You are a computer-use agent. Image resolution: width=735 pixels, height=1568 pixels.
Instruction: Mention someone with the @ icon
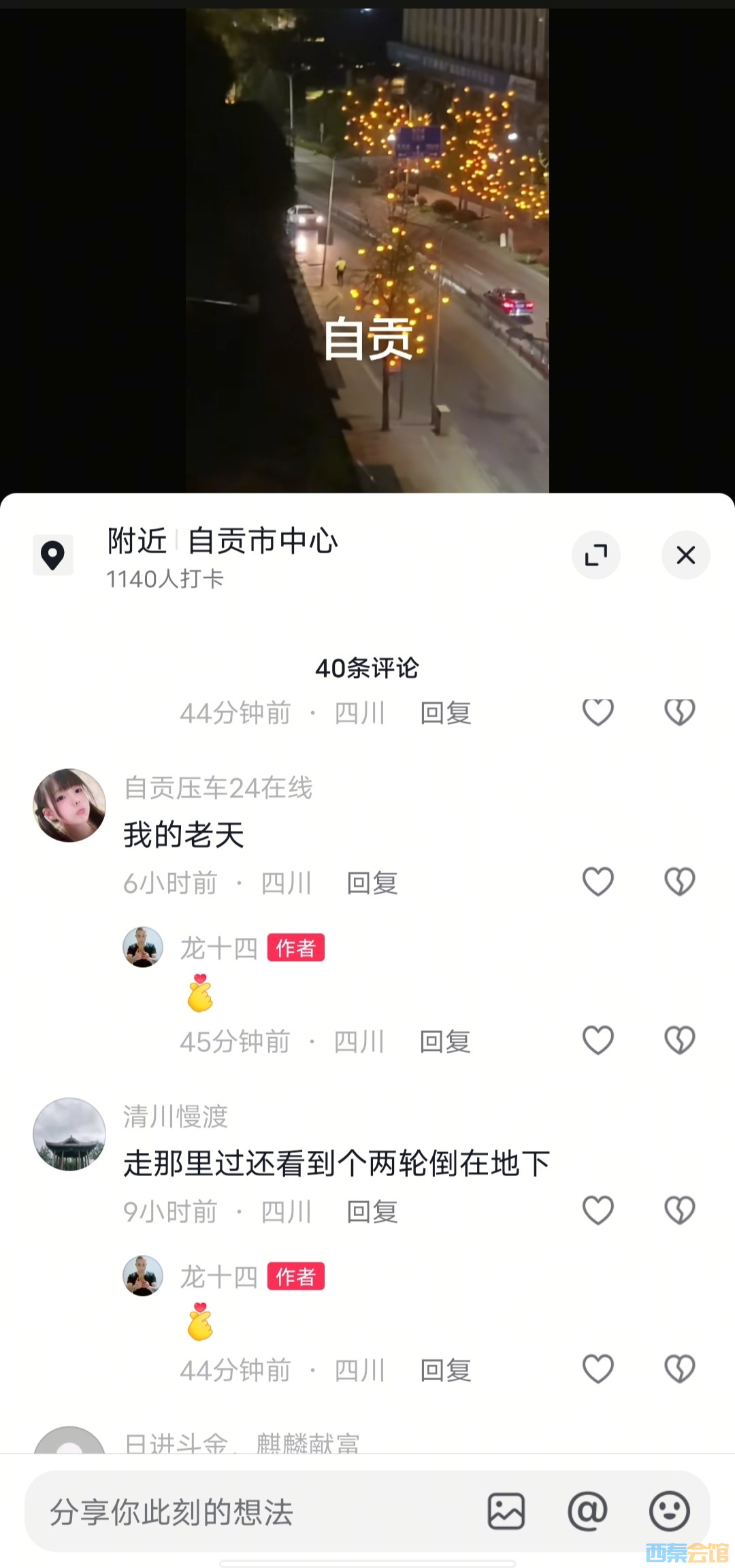click(587, 1512)
